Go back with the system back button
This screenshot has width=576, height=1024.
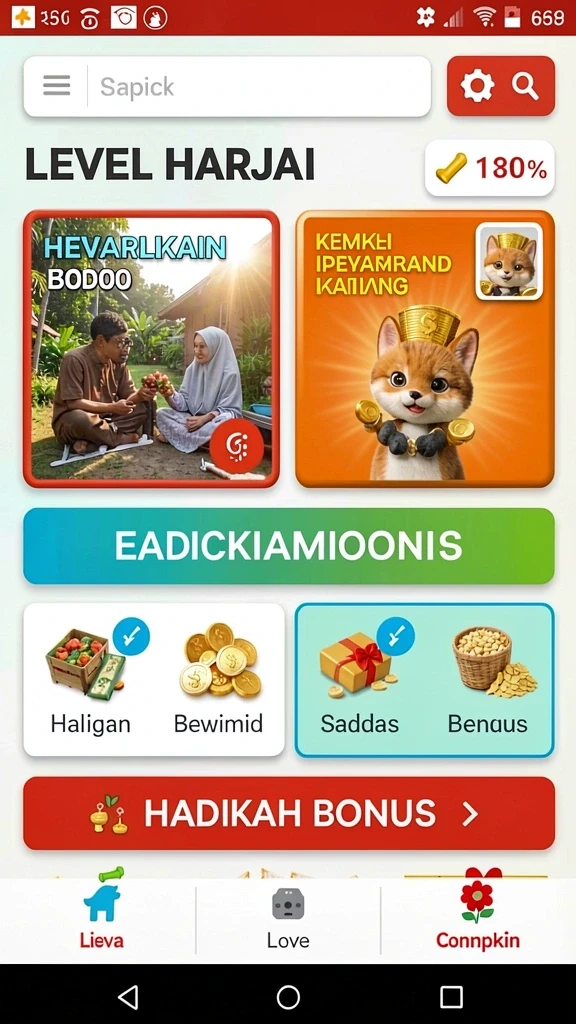pyautogui.click(x=128, y=997)
